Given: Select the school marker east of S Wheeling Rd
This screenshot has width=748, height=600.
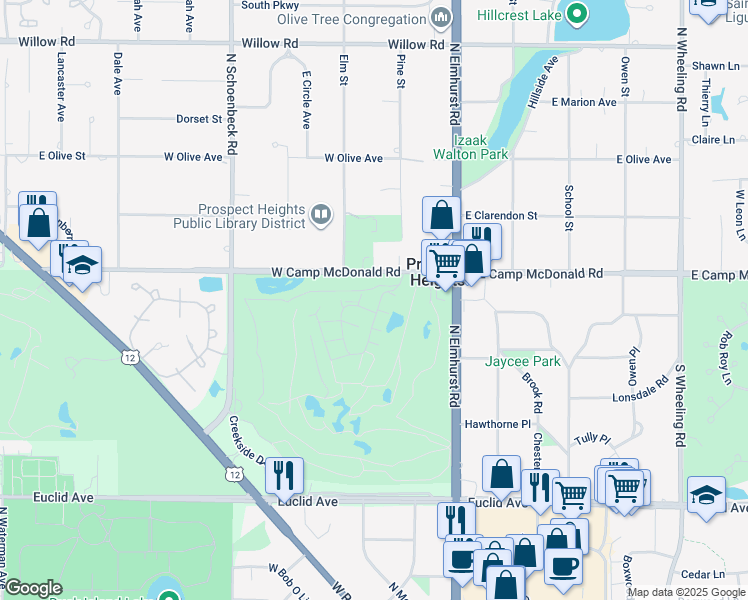Looking at the screenshot, I should [x=706, y=496].
